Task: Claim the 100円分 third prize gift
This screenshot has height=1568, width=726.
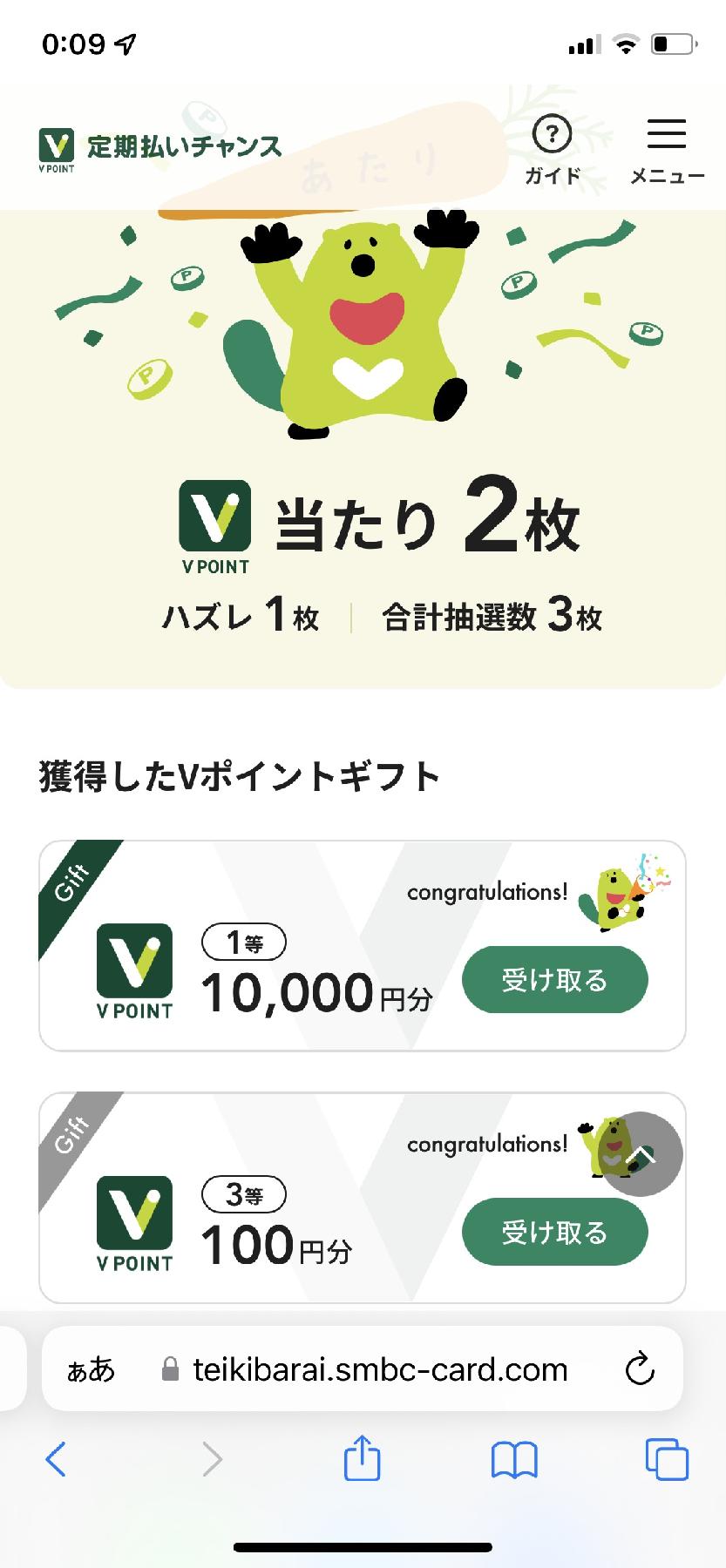Action: click(x=554, y=1232)
